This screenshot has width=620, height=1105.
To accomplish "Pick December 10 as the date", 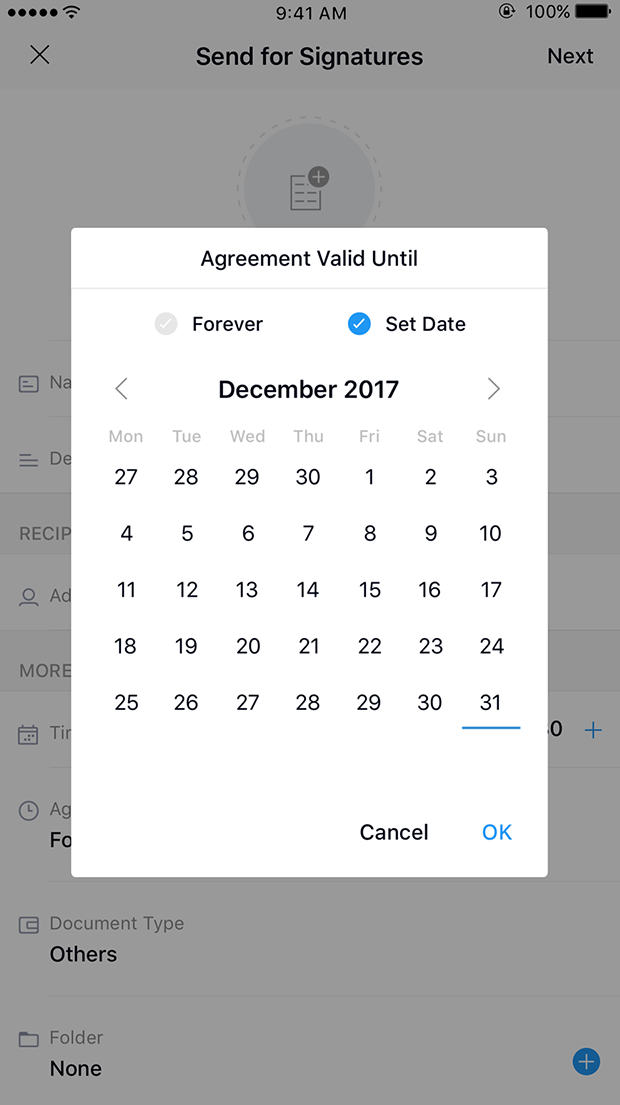I will tap(490, 533).
